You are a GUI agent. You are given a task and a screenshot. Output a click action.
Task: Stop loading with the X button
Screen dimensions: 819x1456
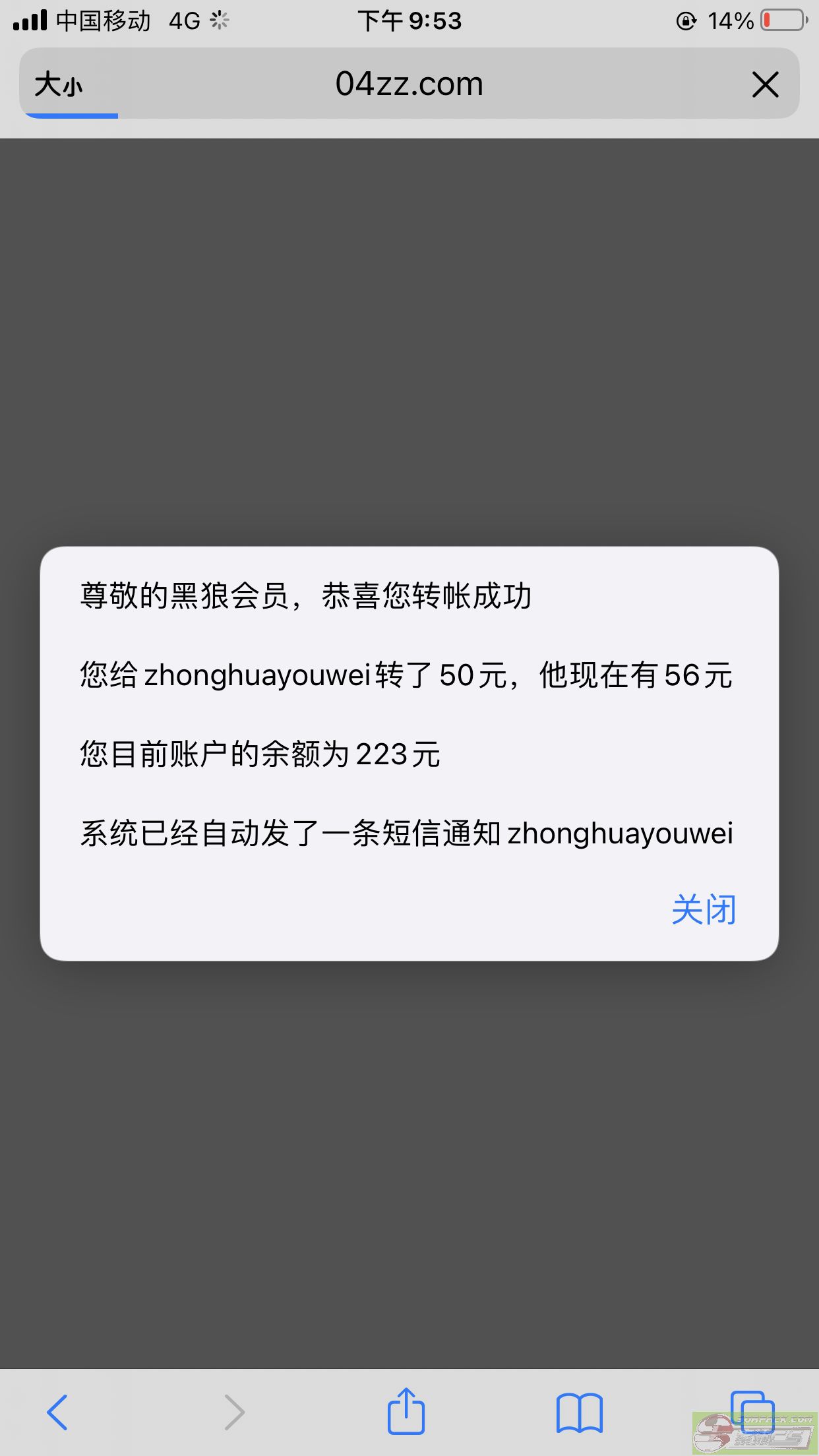point(765,85)
